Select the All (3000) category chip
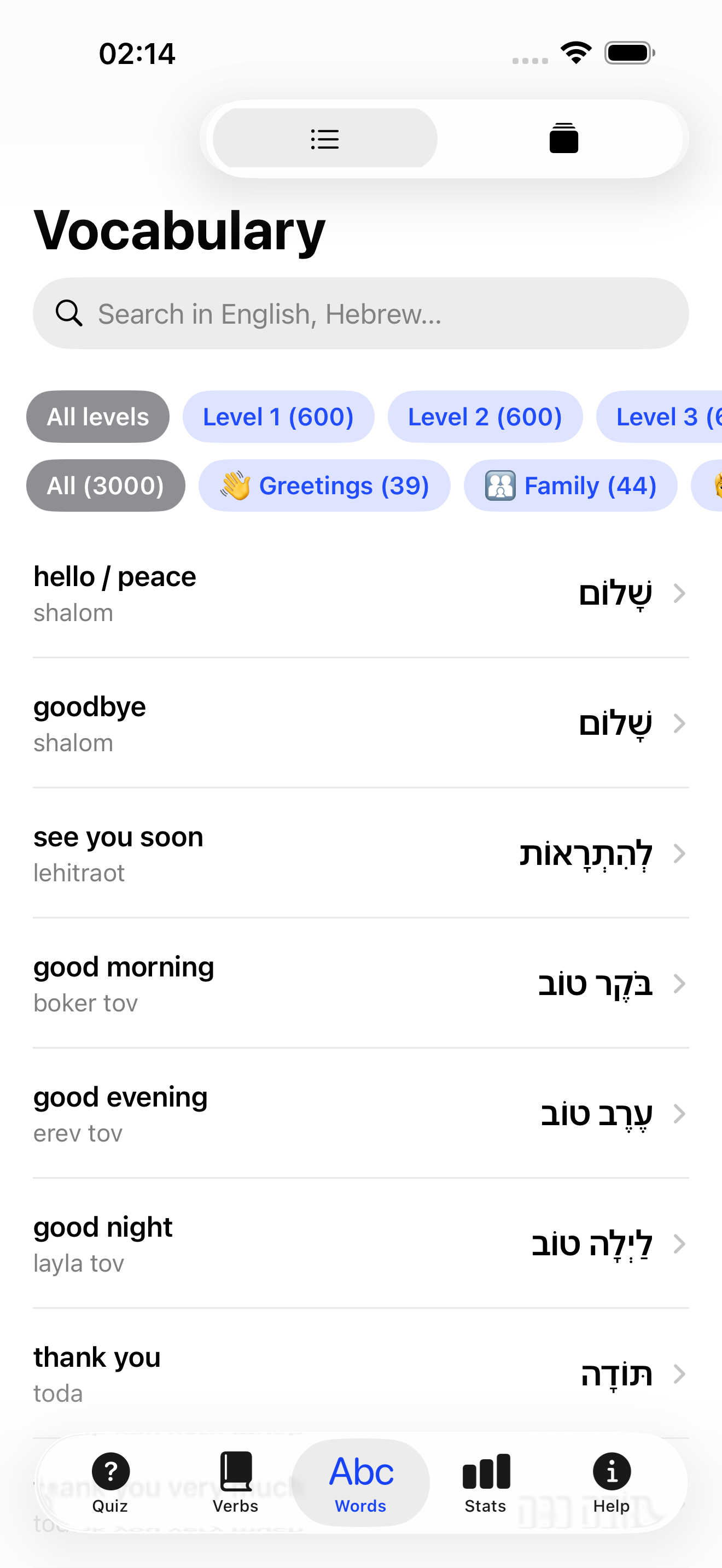This screenshot has width=722, height=1568. point(106,485)
